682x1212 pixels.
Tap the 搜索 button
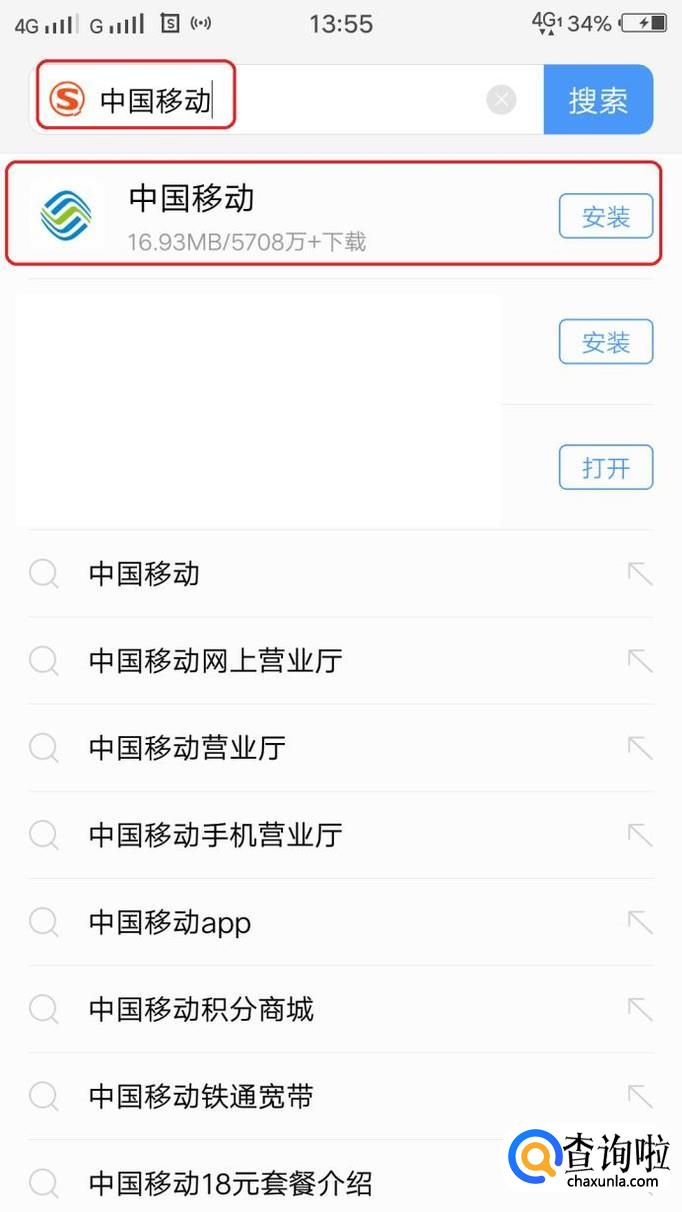pyautogui.click(x=598, y=100)
